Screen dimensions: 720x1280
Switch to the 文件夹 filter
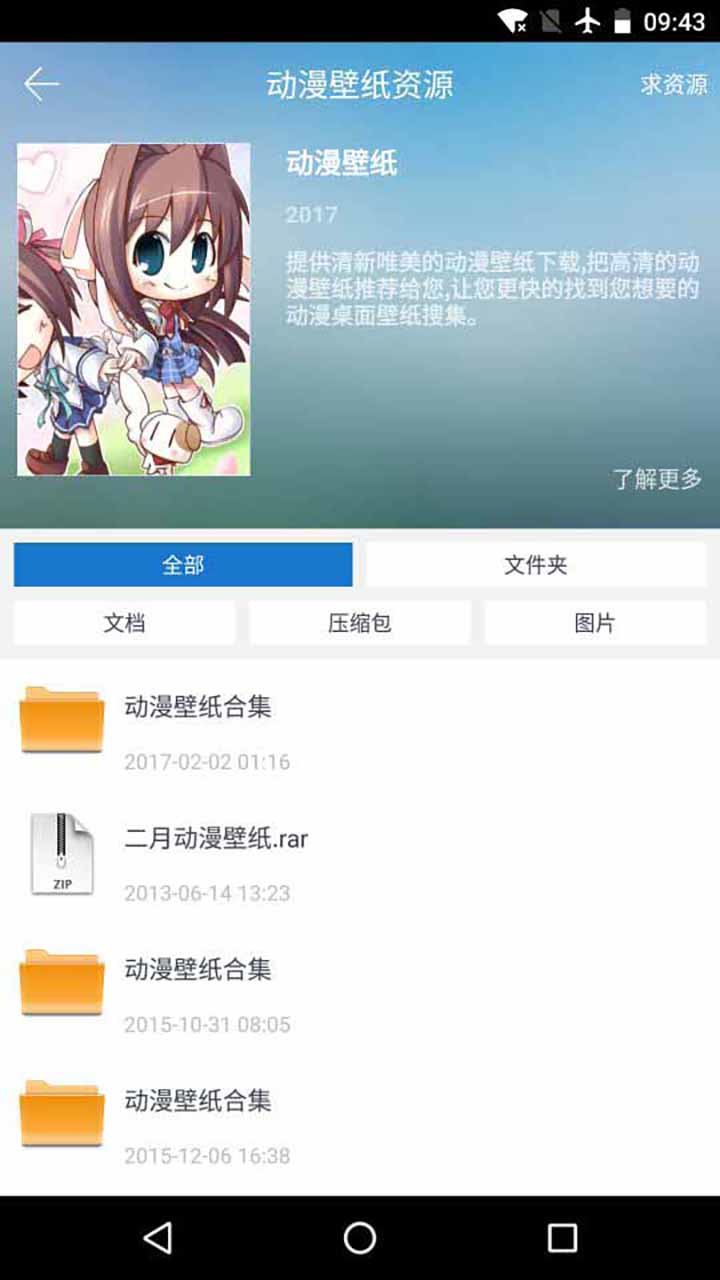[x=536, y=565]
